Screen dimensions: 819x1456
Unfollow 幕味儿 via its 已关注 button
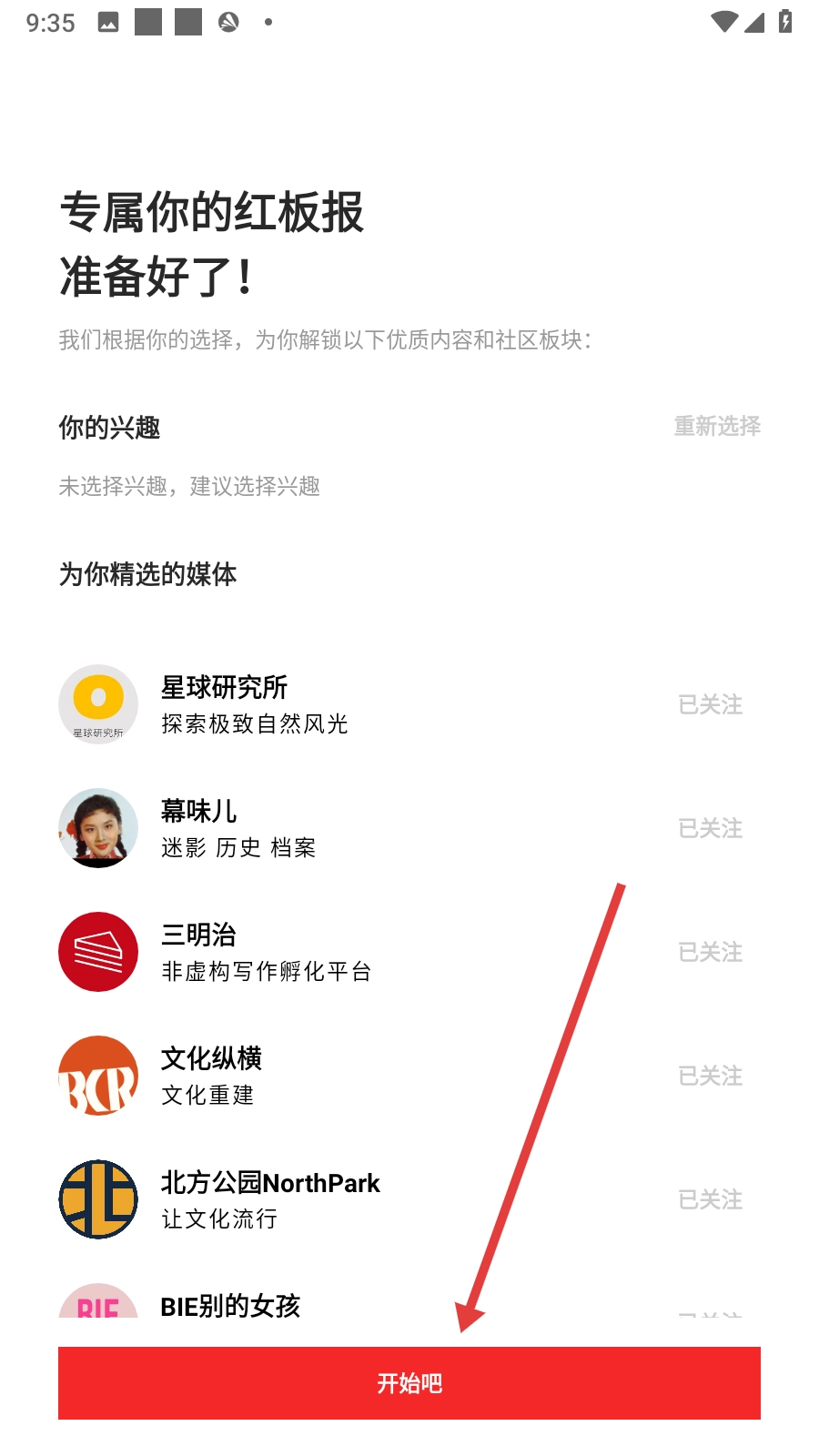(x=710, y=828)
